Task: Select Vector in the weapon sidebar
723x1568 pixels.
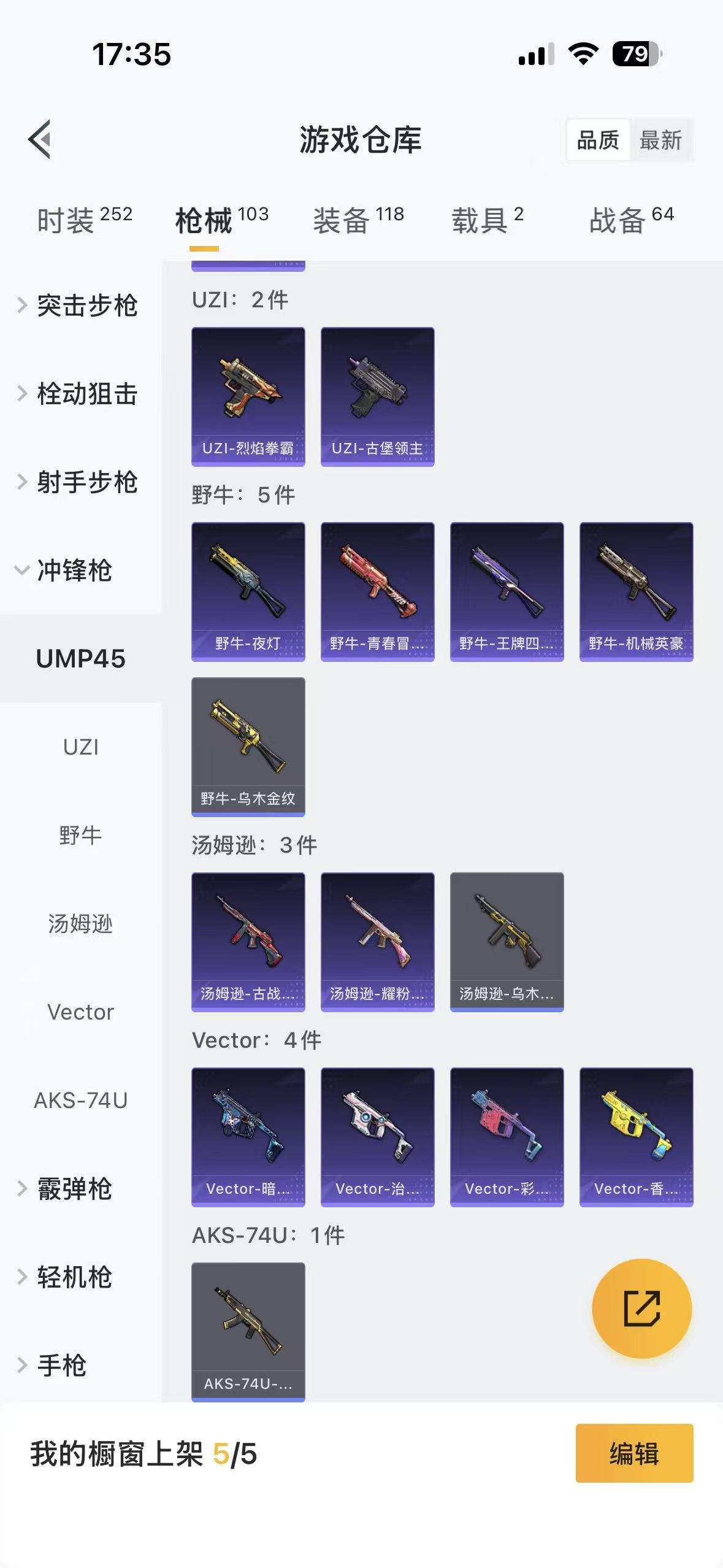Action: pyautogui.click(x=80, y=1012)
